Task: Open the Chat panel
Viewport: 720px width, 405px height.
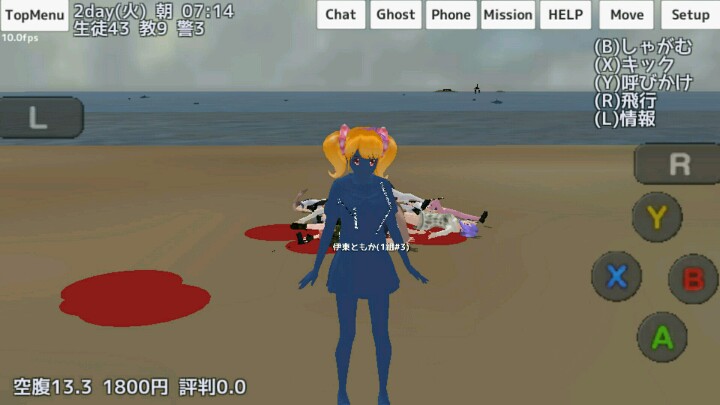Action: tap(340, 15)
